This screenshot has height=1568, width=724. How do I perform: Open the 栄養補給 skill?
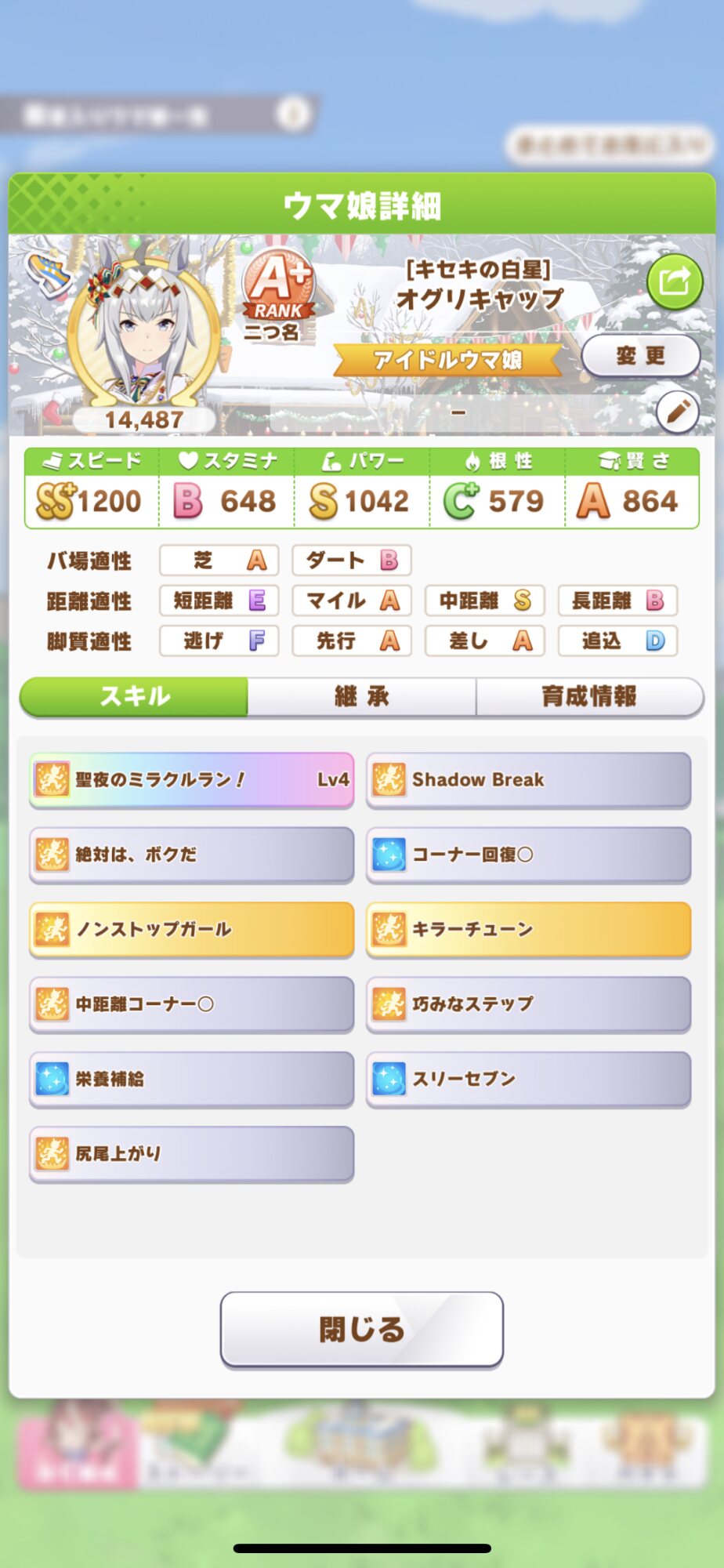(x=191, y=1079)
